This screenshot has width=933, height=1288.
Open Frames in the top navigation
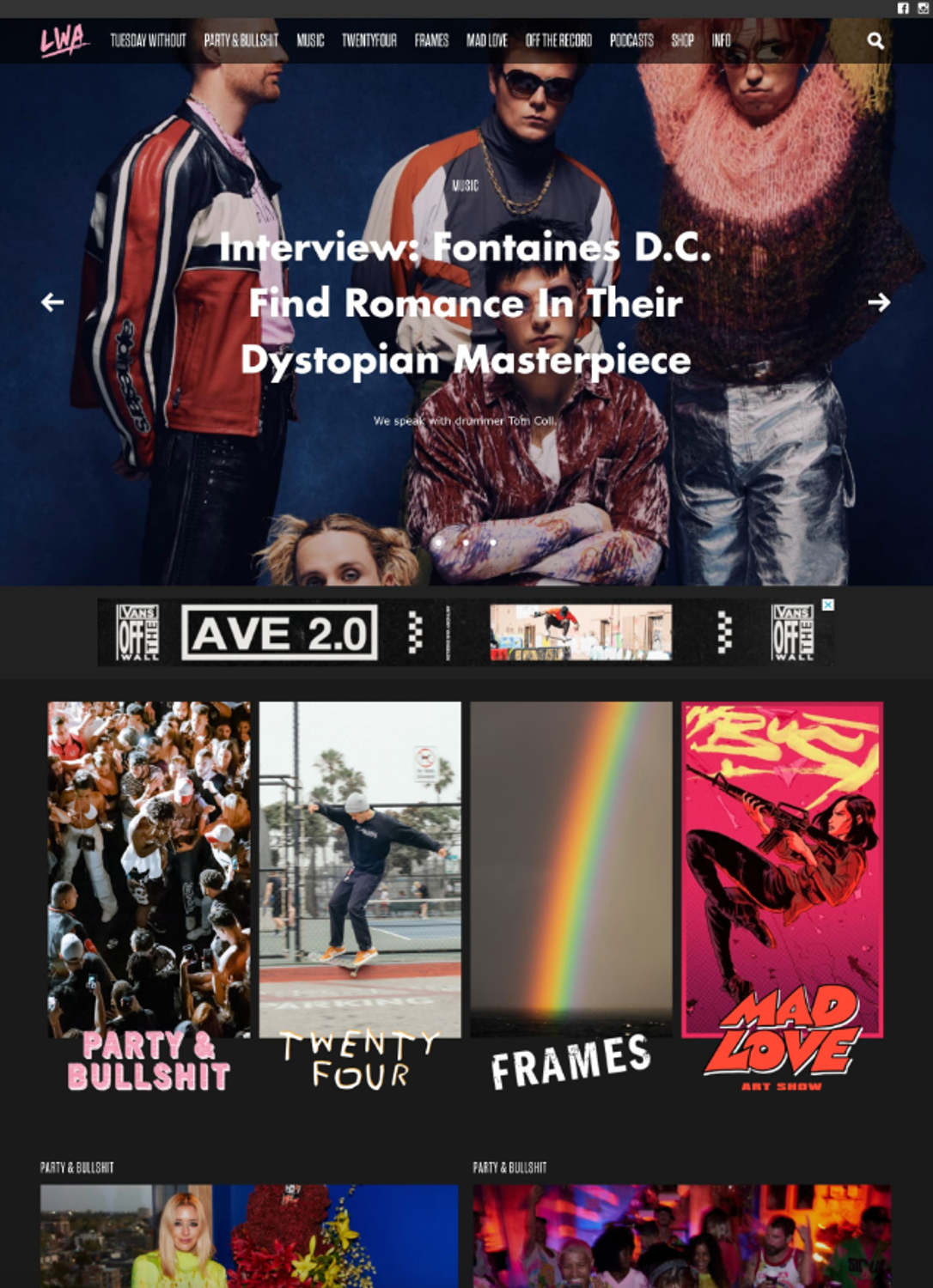point(431,40)
